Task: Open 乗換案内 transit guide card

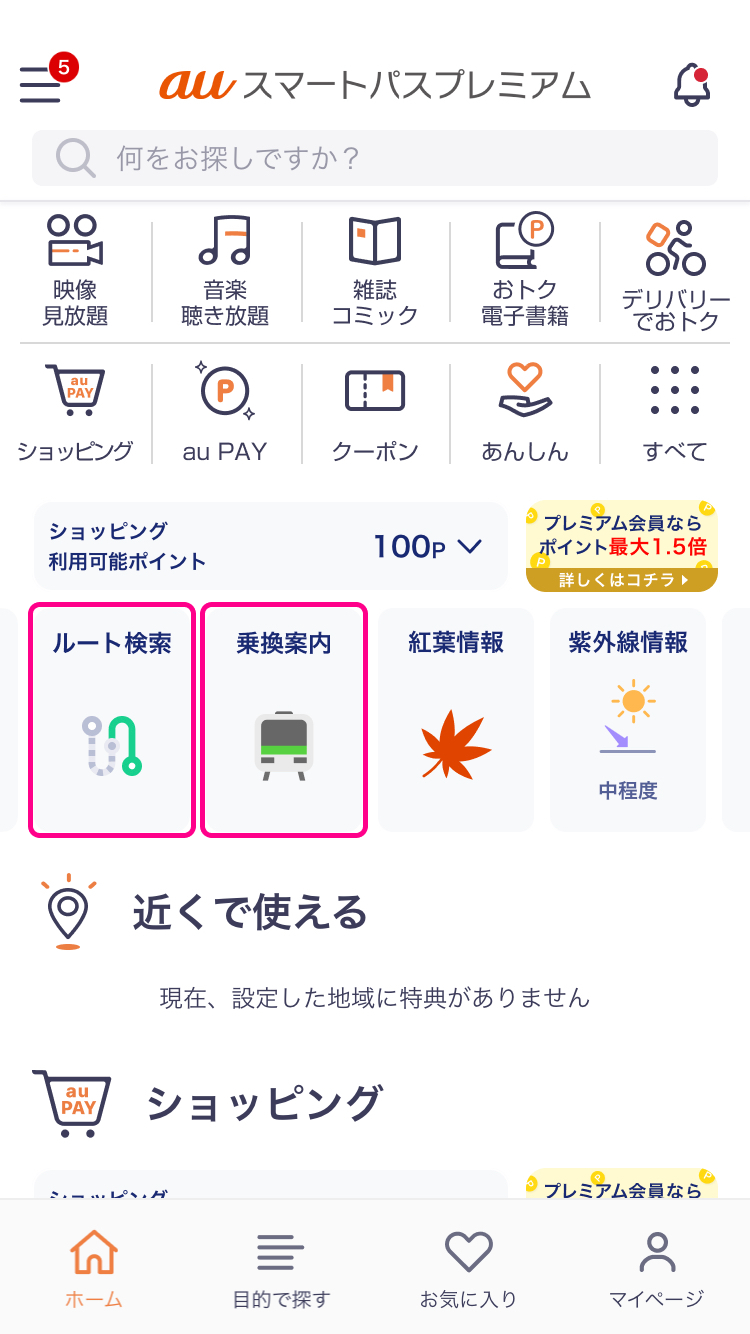Action: pos(284,719)
